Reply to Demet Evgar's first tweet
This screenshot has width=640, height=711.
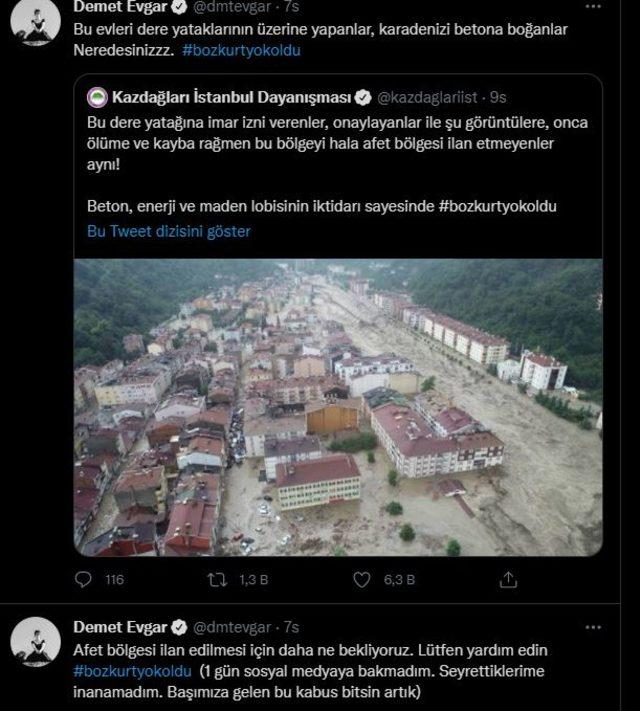(x=84, y=579)
